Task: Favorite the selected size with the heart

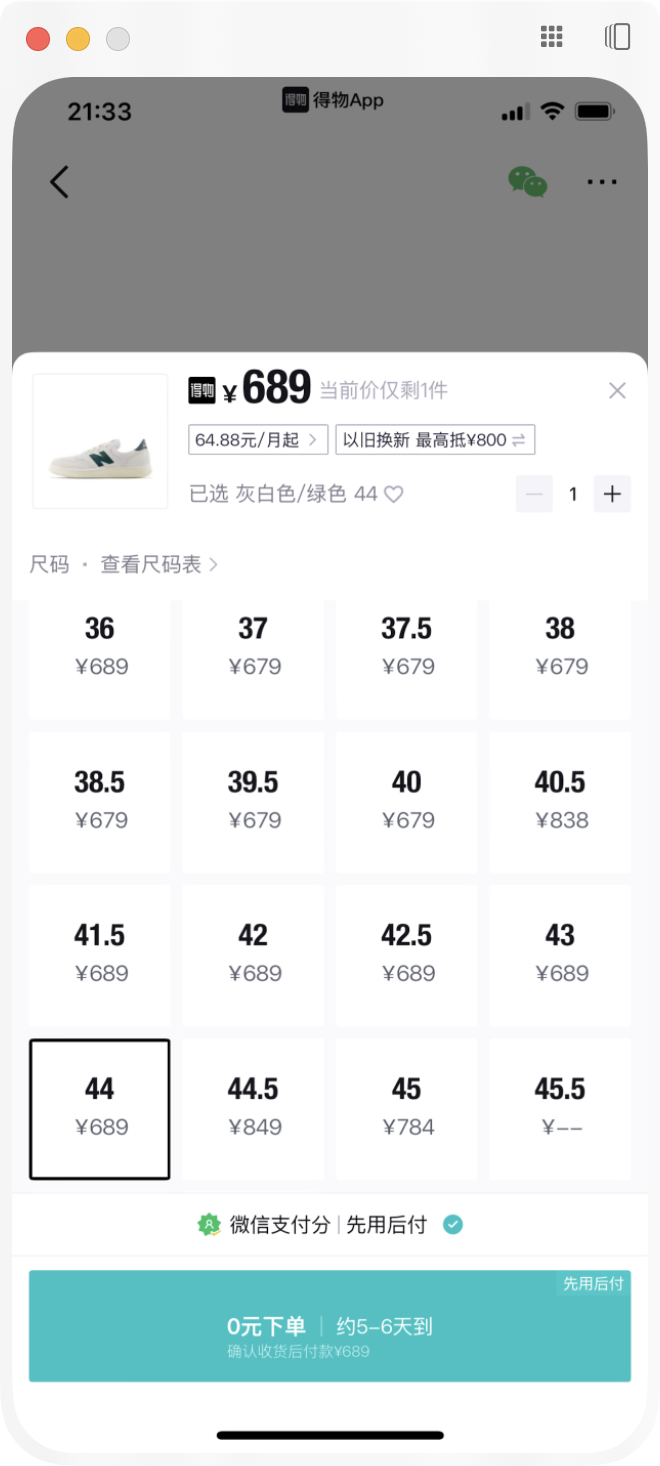Action: coord(394,494)
